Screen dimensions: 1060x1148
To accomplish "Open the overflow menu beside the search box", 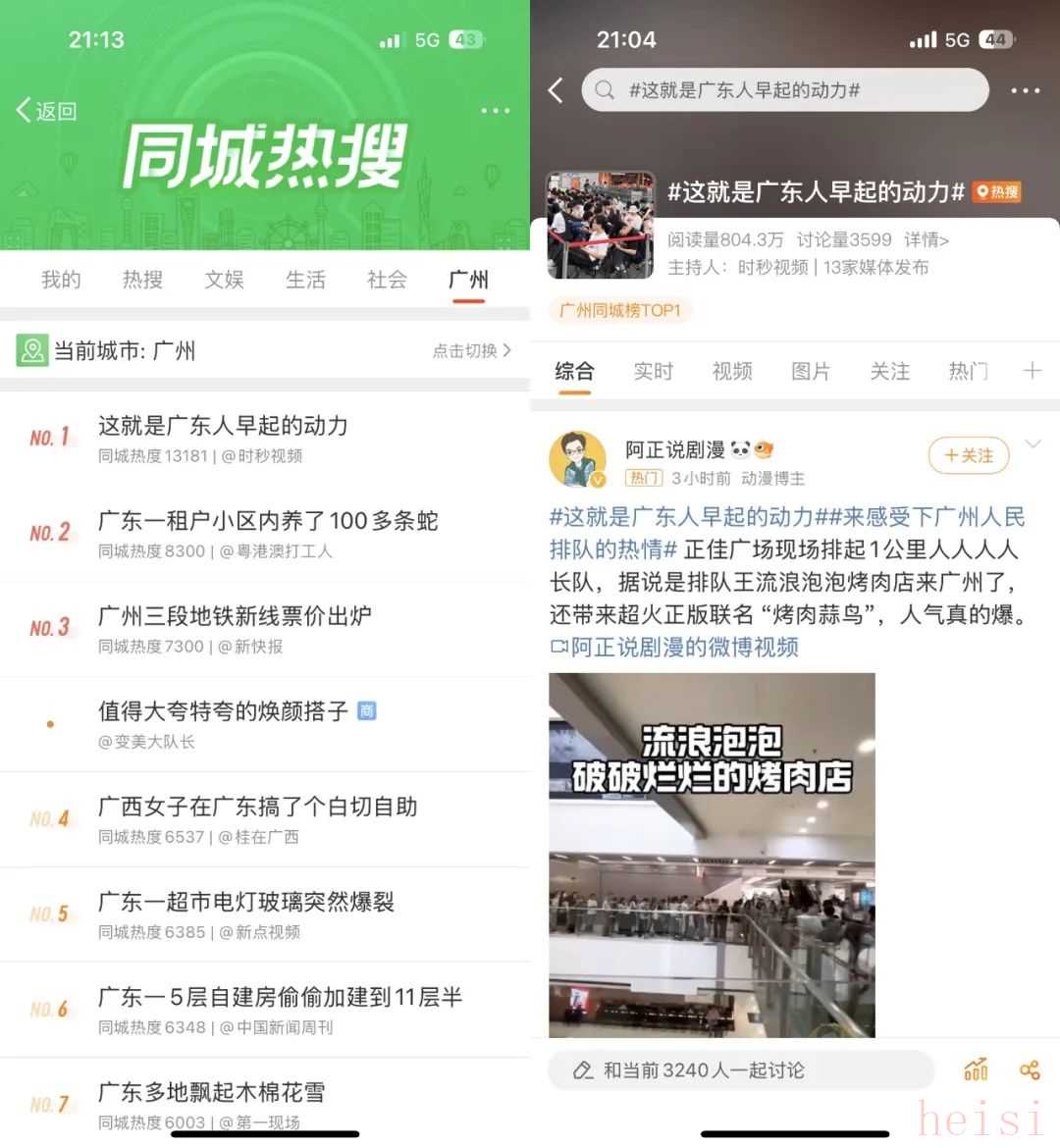I will (1025, 90).
